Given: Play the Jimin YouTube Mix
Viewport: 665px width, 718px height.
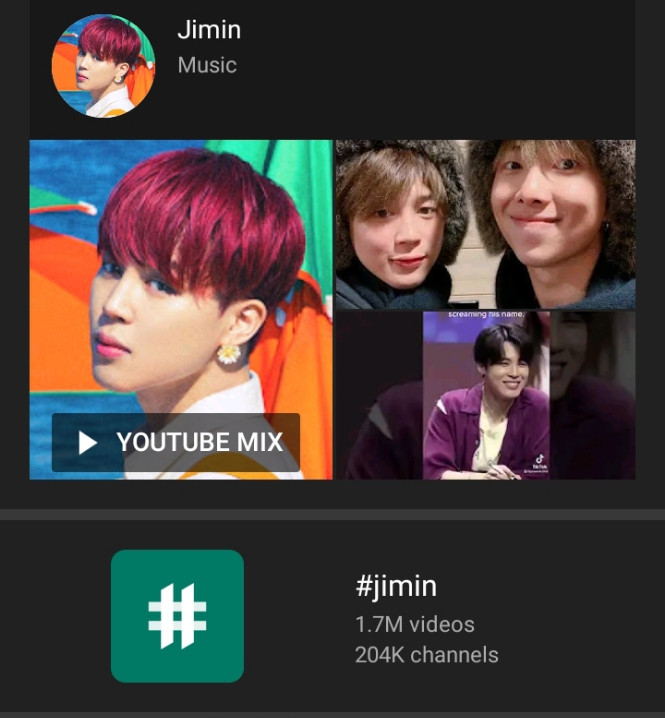Looking at the screenshot, I should (176, 442).
